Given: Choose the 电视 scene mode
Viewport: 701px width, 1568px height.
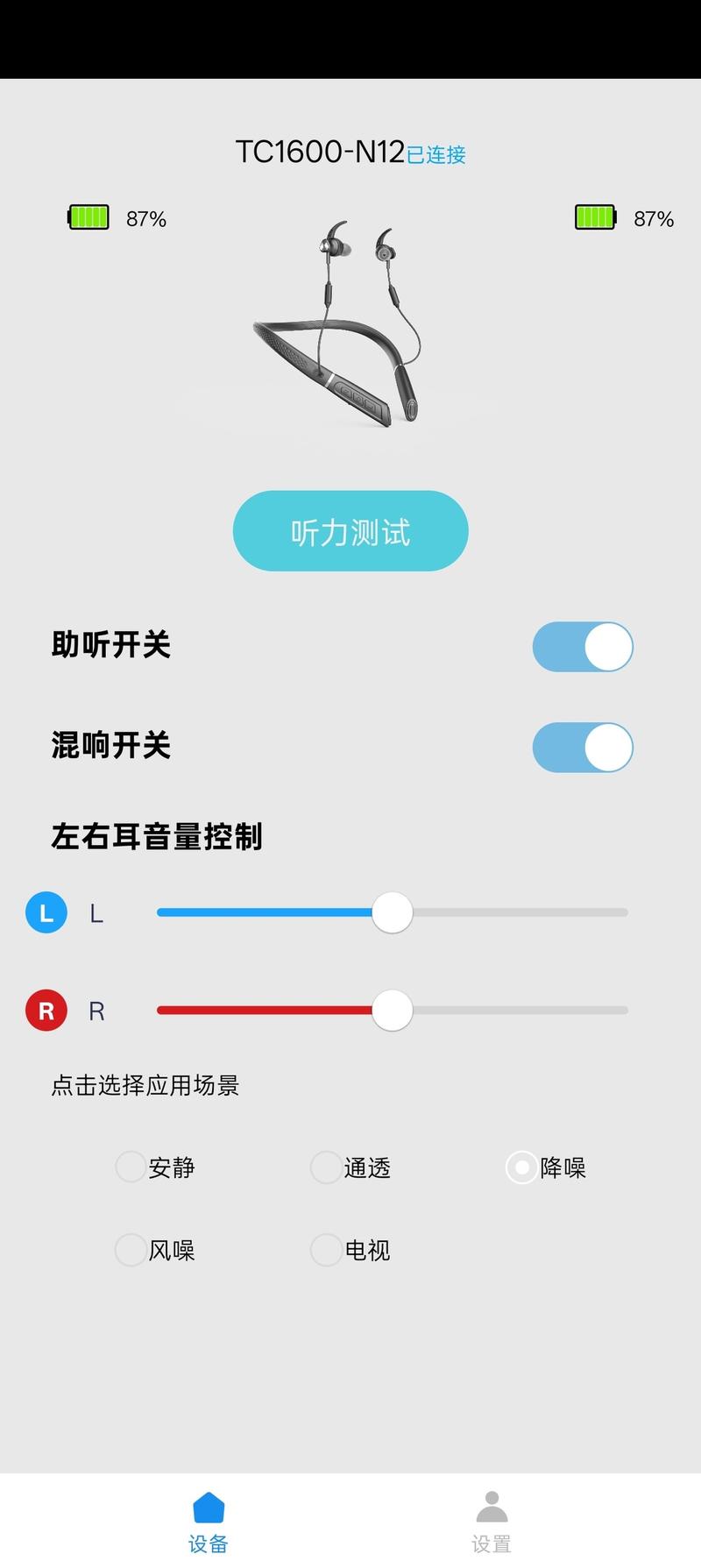Looking at the screenshot, I should click(350, 1250).
